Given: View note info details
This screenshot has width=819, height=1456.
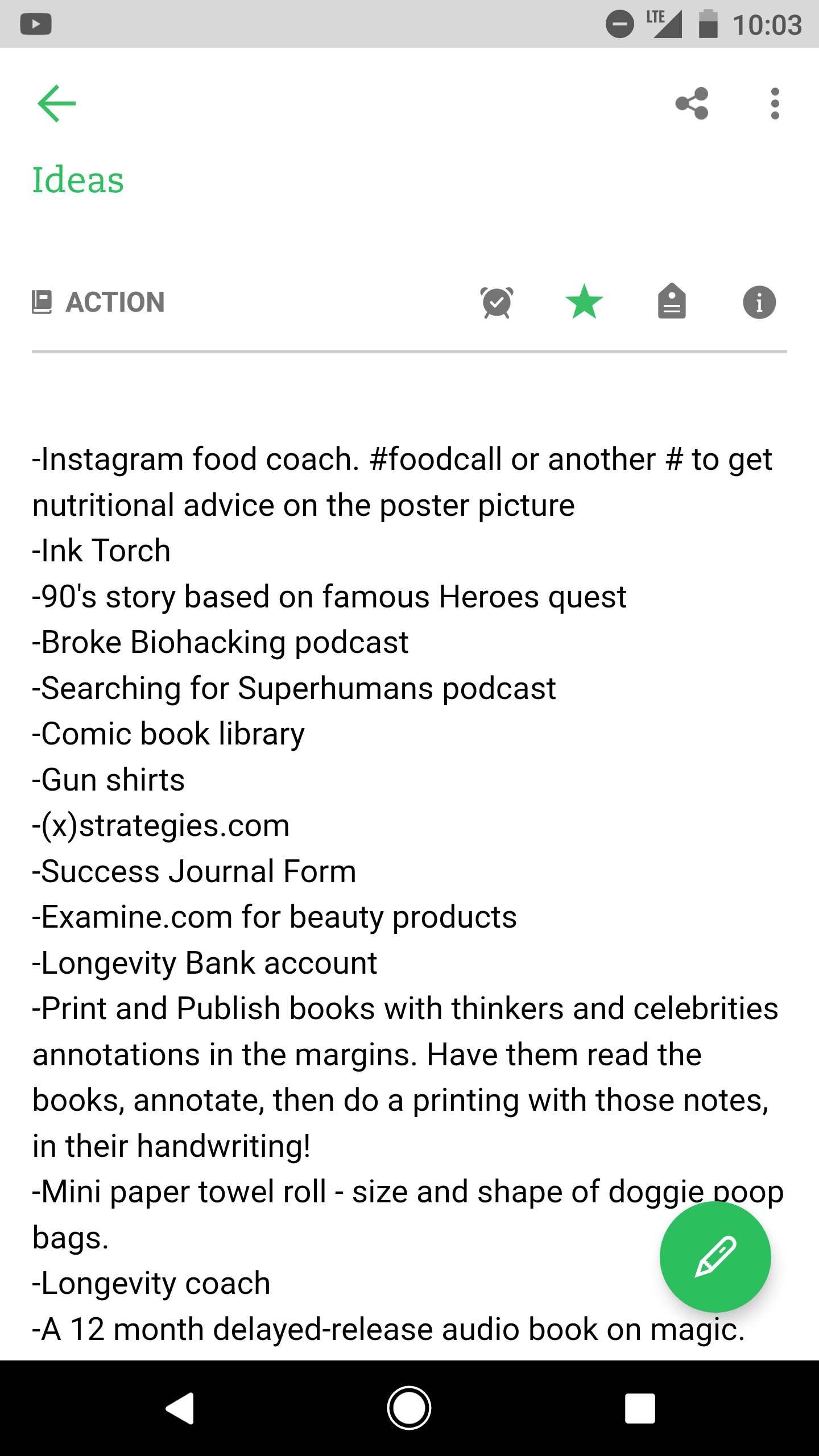Looking at the screenshot, I should pos(759,302).
